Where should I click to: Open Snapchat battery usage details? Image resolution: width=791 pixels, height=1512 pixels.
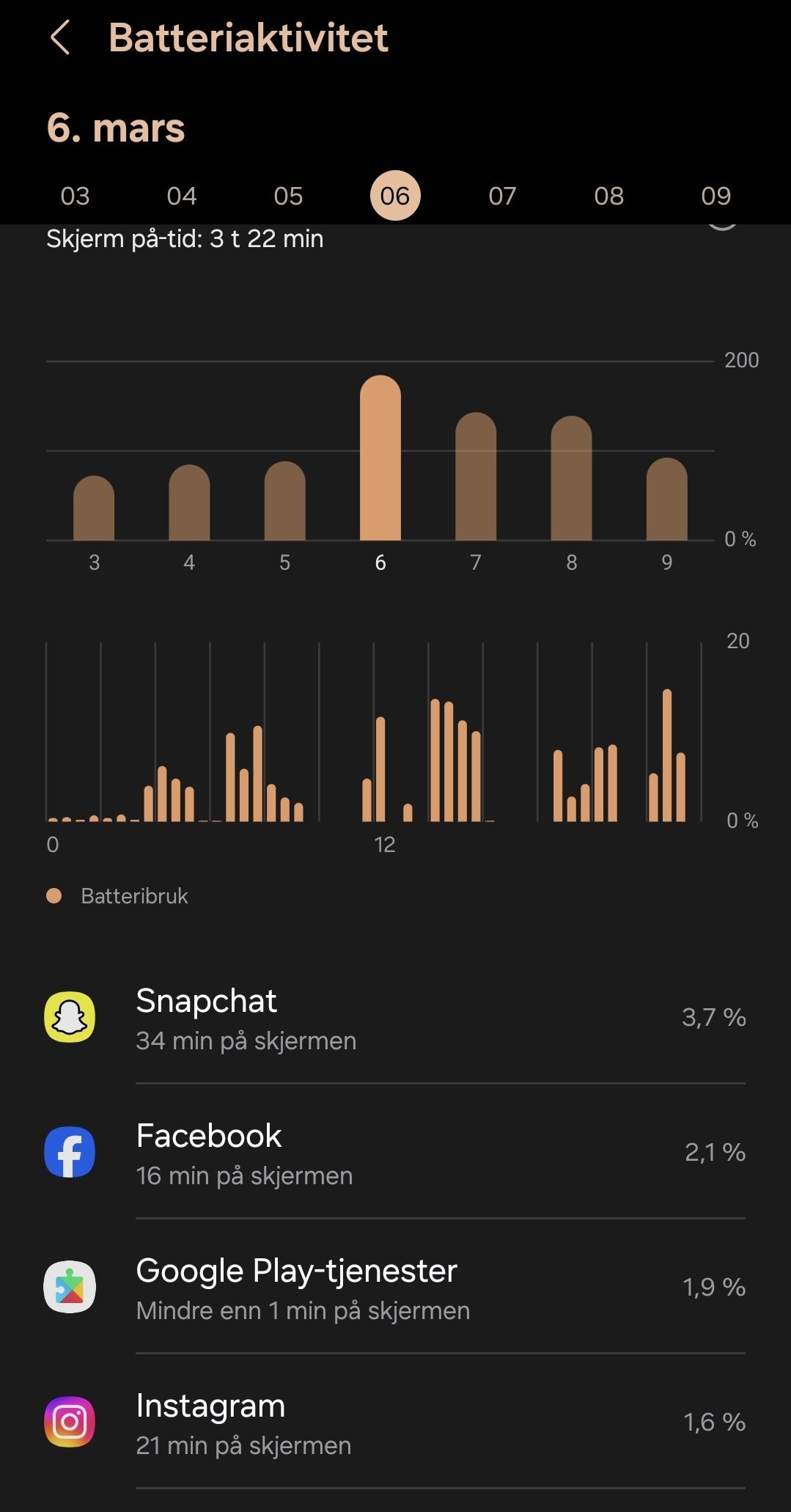[x=396, y=1017]
